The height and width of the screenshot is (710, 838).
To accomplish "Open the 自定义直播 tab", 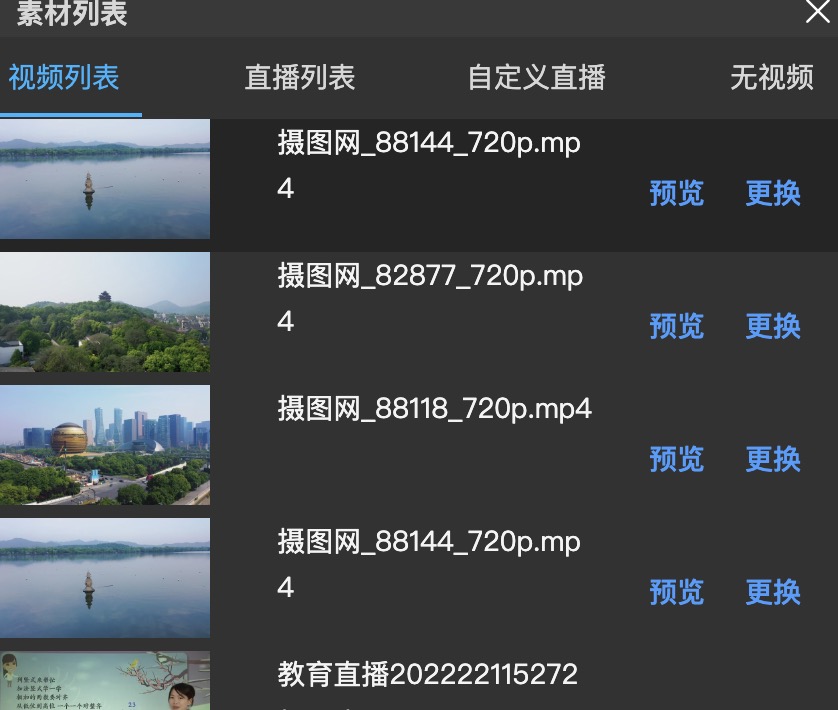I will pyautogui.click(x=537, y=78).
